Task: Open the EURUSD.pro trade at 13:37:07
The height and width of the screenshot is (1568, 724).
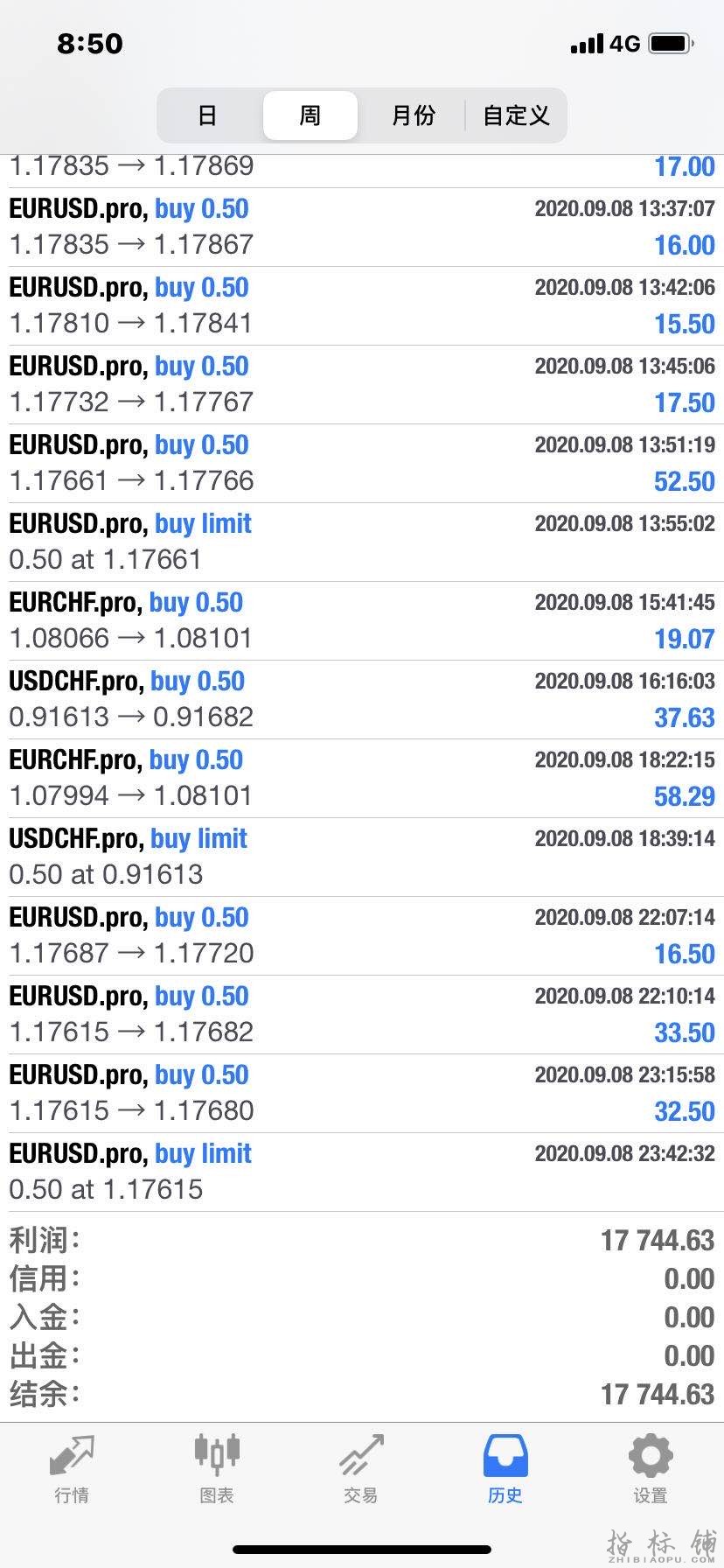Action: click(362, 227)
